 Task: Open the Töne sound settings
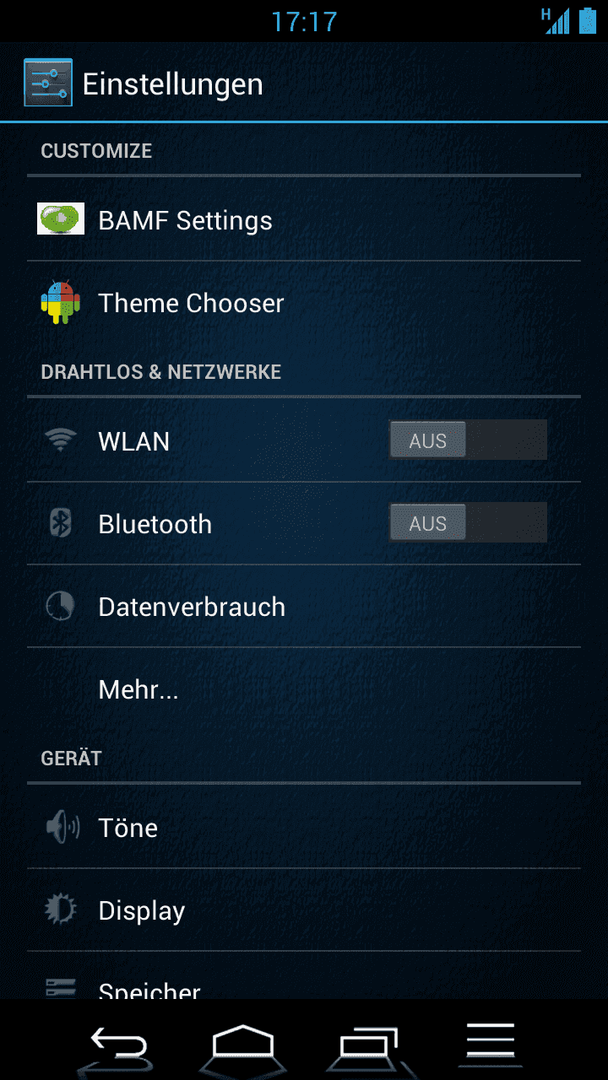[304, 827]
